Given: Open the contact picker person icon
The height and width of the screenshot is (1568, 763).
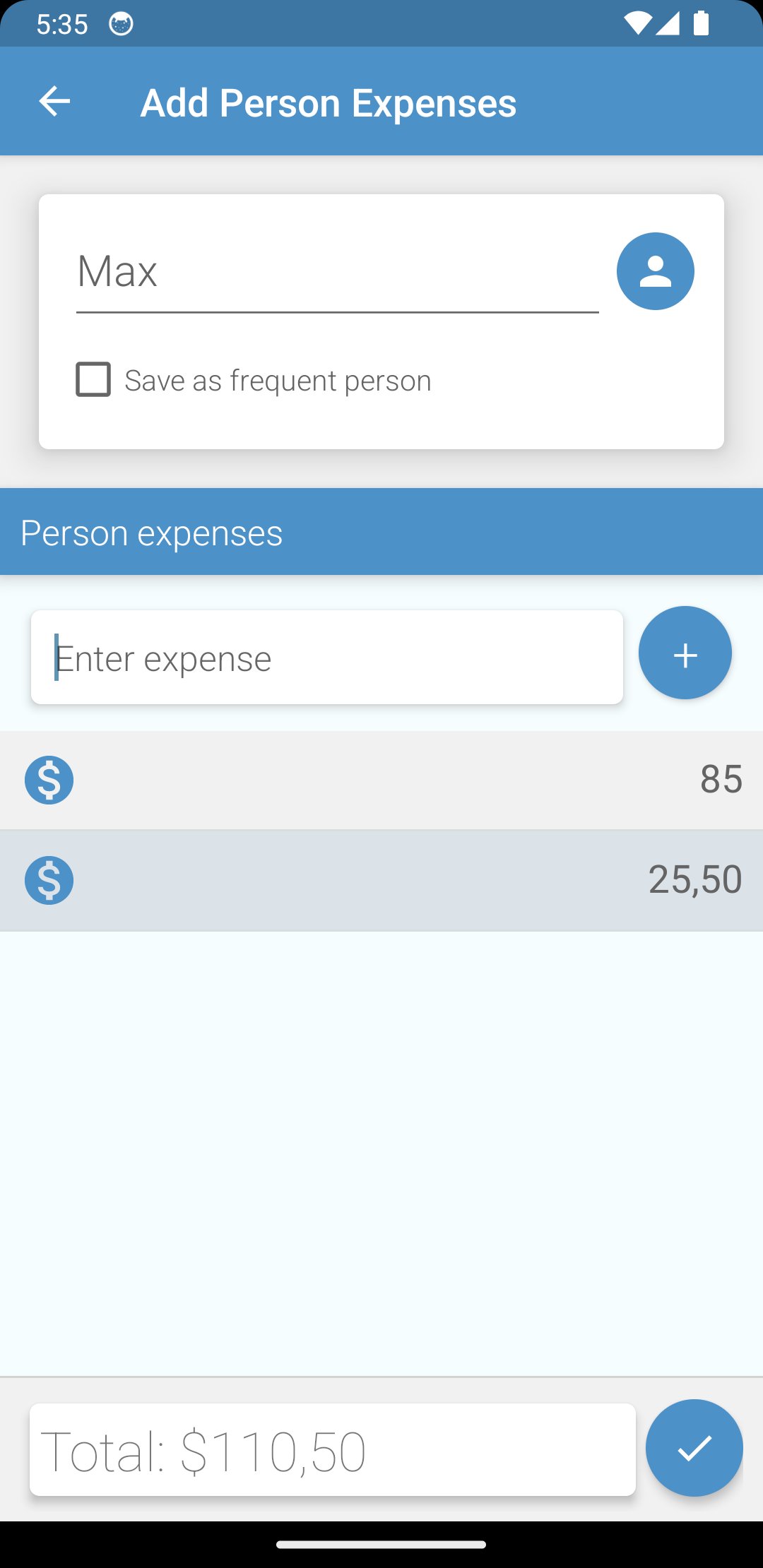Looking at the screenshot, I should point(655,271).
